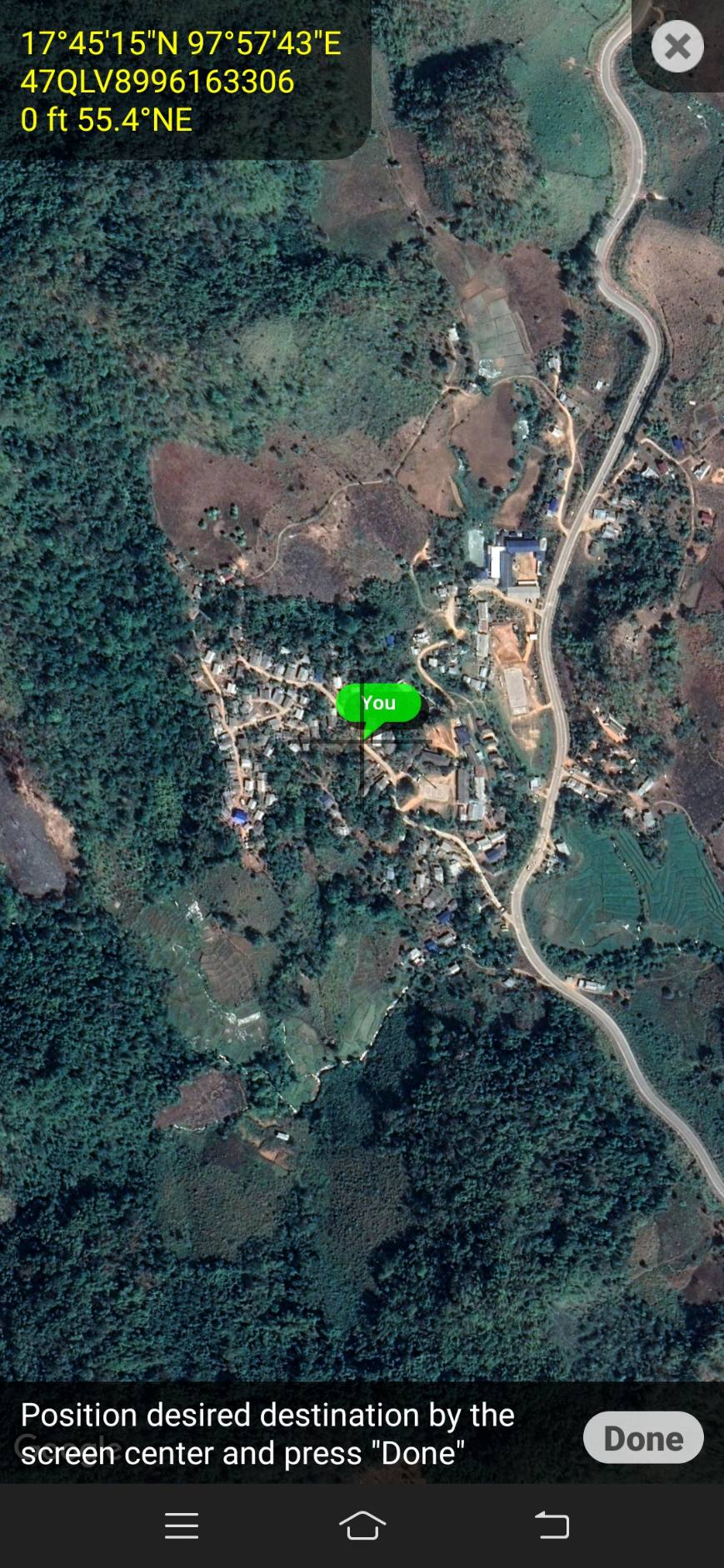Open the recent apps menu button
This screenshot has height=1568, width=724.
click(182, 1526)
